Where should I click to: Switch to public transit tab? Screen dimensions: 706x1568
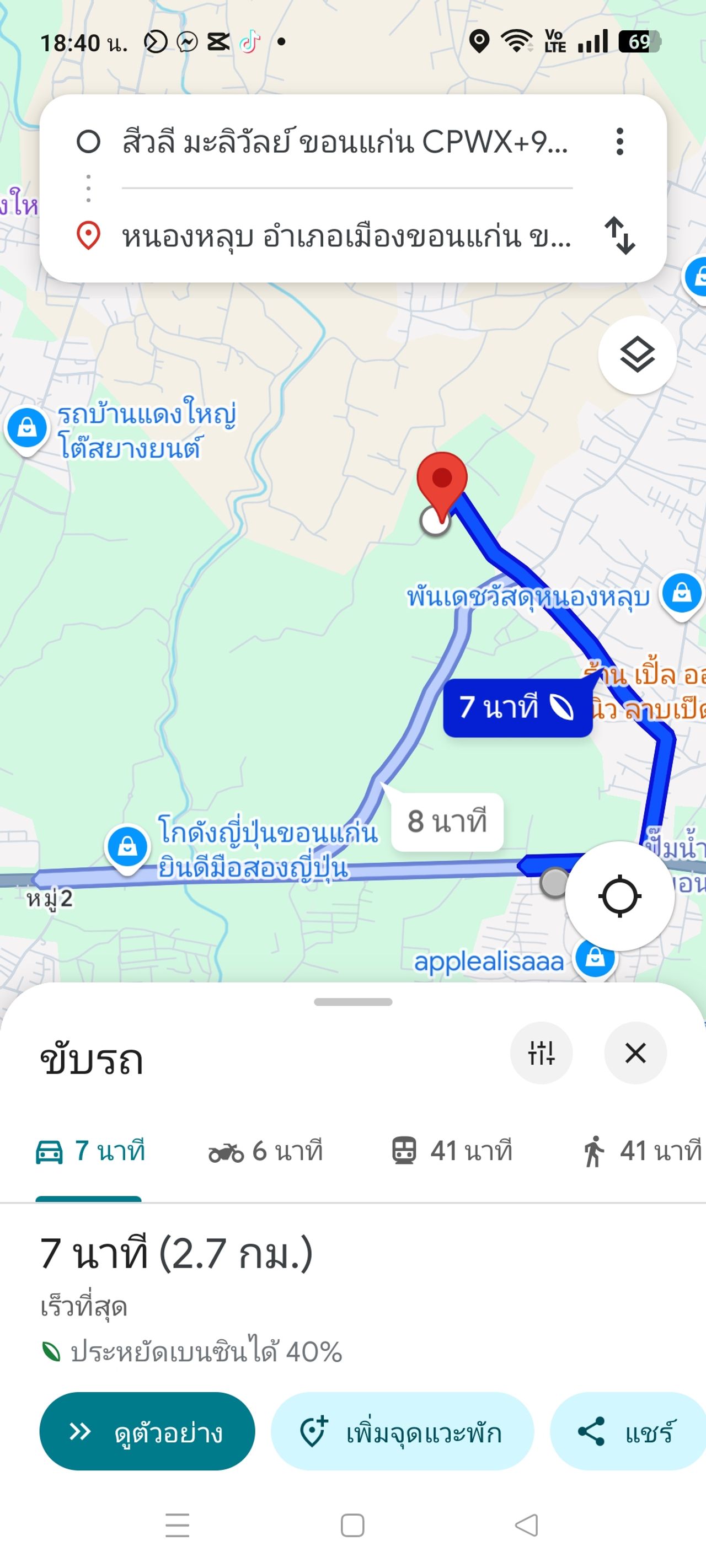[x=451, y=1151]
